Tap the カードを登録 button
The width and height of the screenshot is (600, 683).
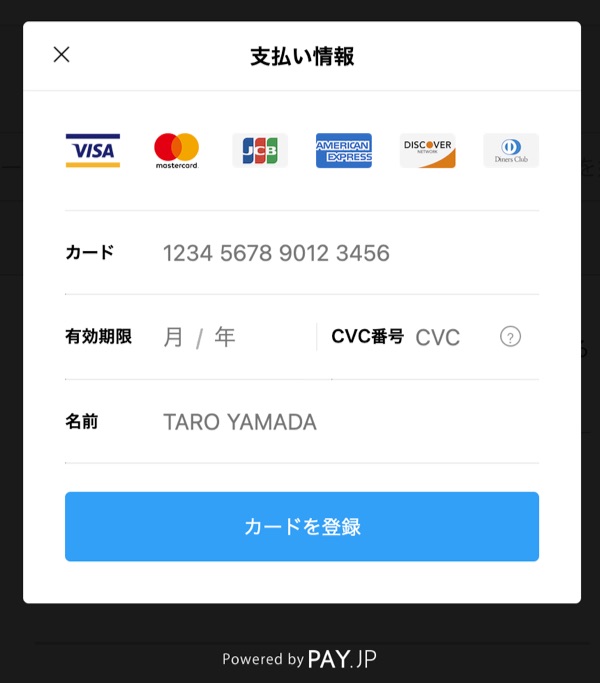click(302, 526)
